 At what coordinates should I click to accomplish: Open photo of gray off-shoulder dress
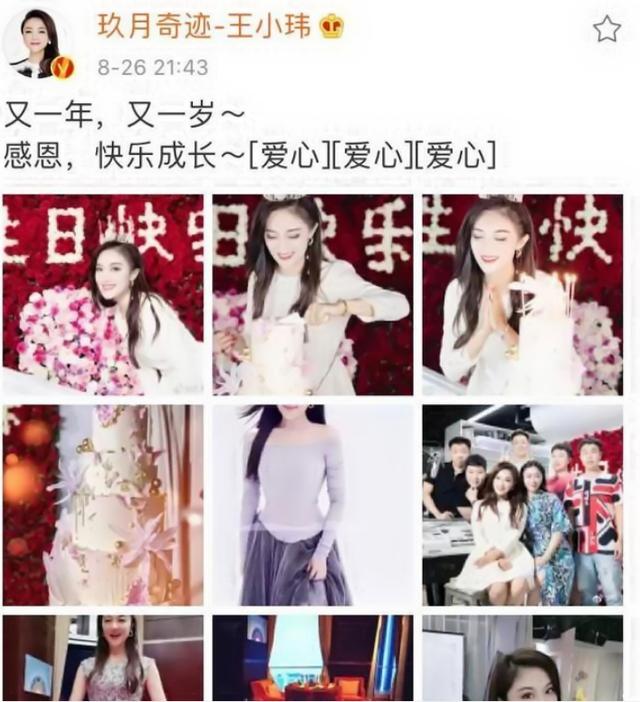[312, 505]
